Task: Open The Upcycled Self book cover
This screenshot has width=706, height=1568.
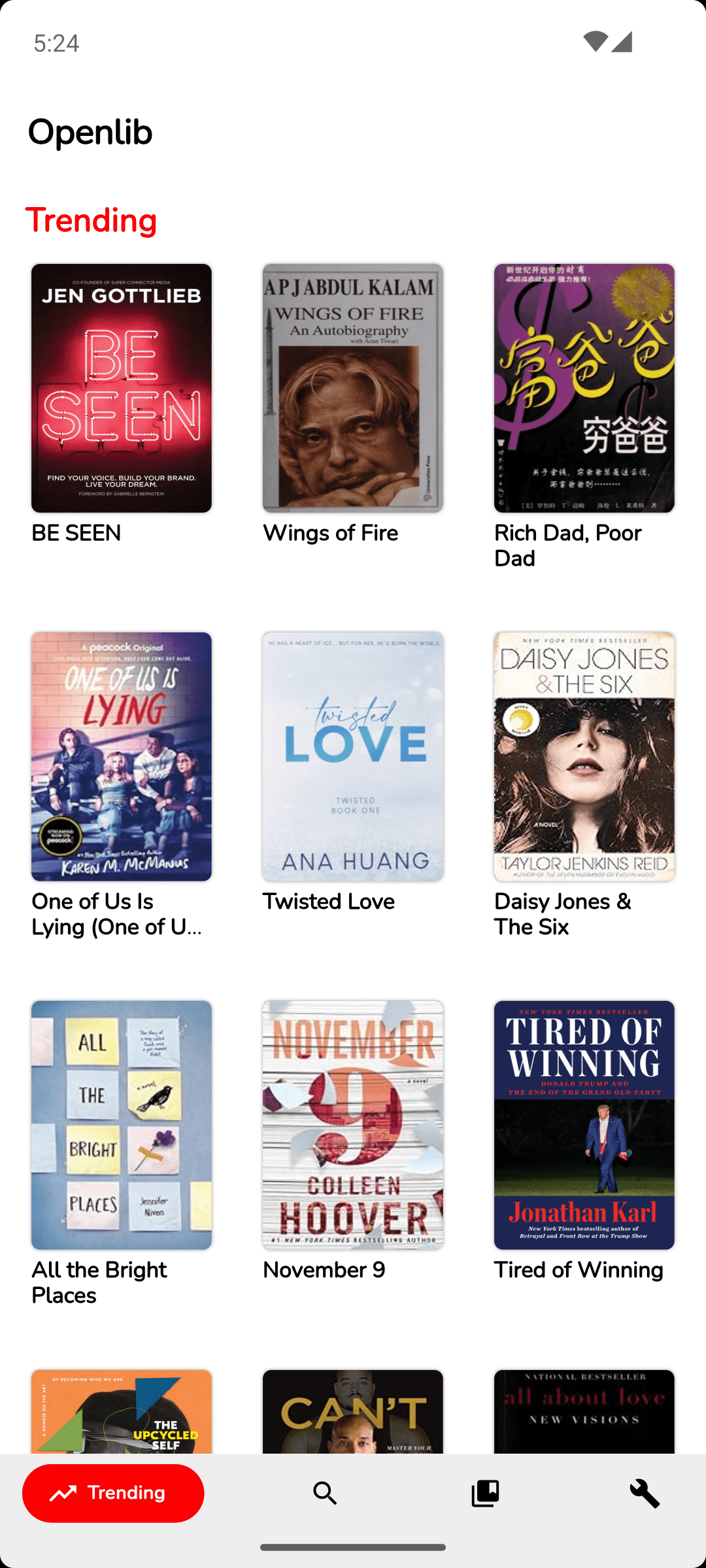Action: click(x=122, y=1411)
